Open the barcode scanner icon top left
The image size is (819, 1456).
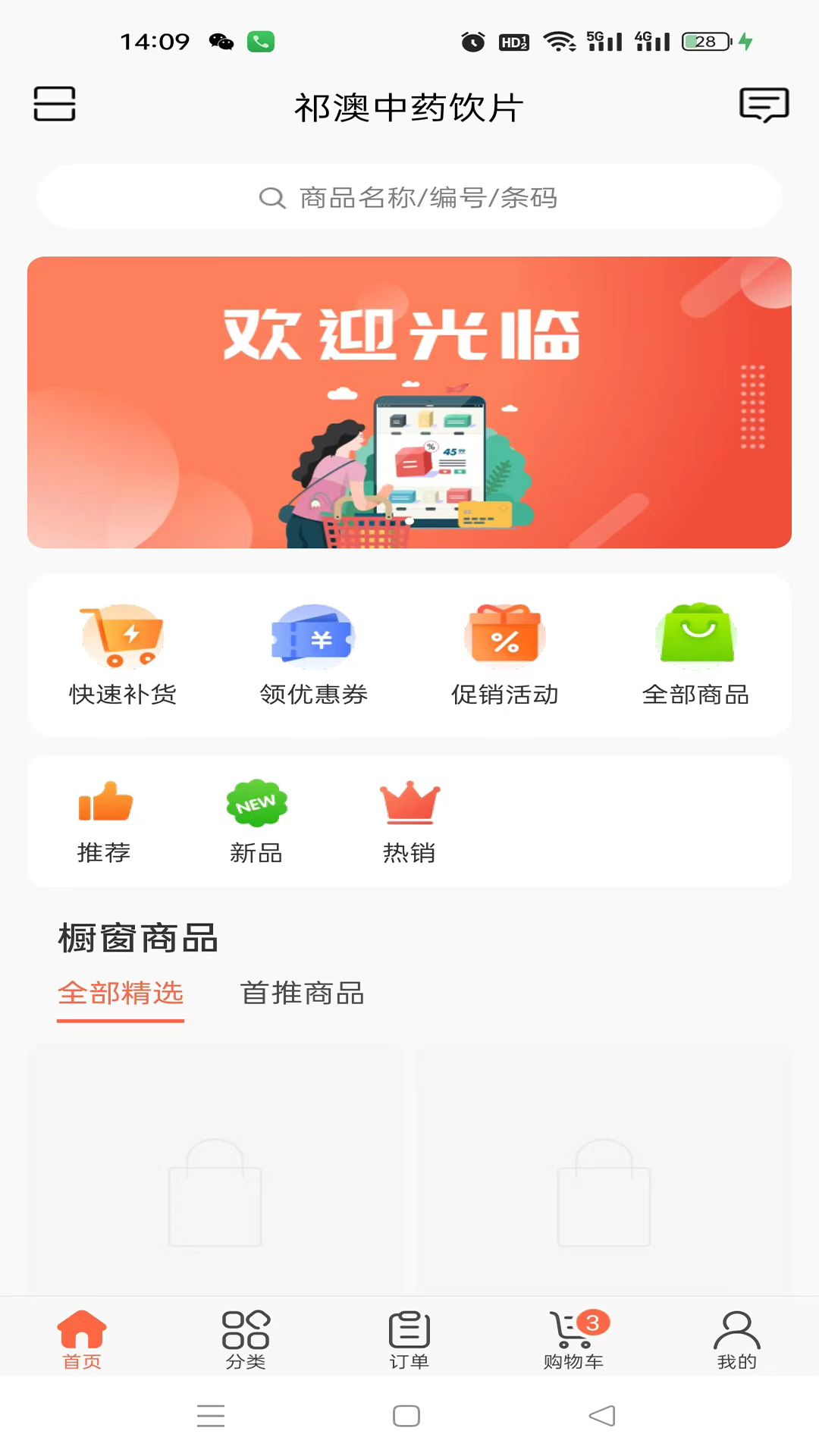[x=54, y=105]
